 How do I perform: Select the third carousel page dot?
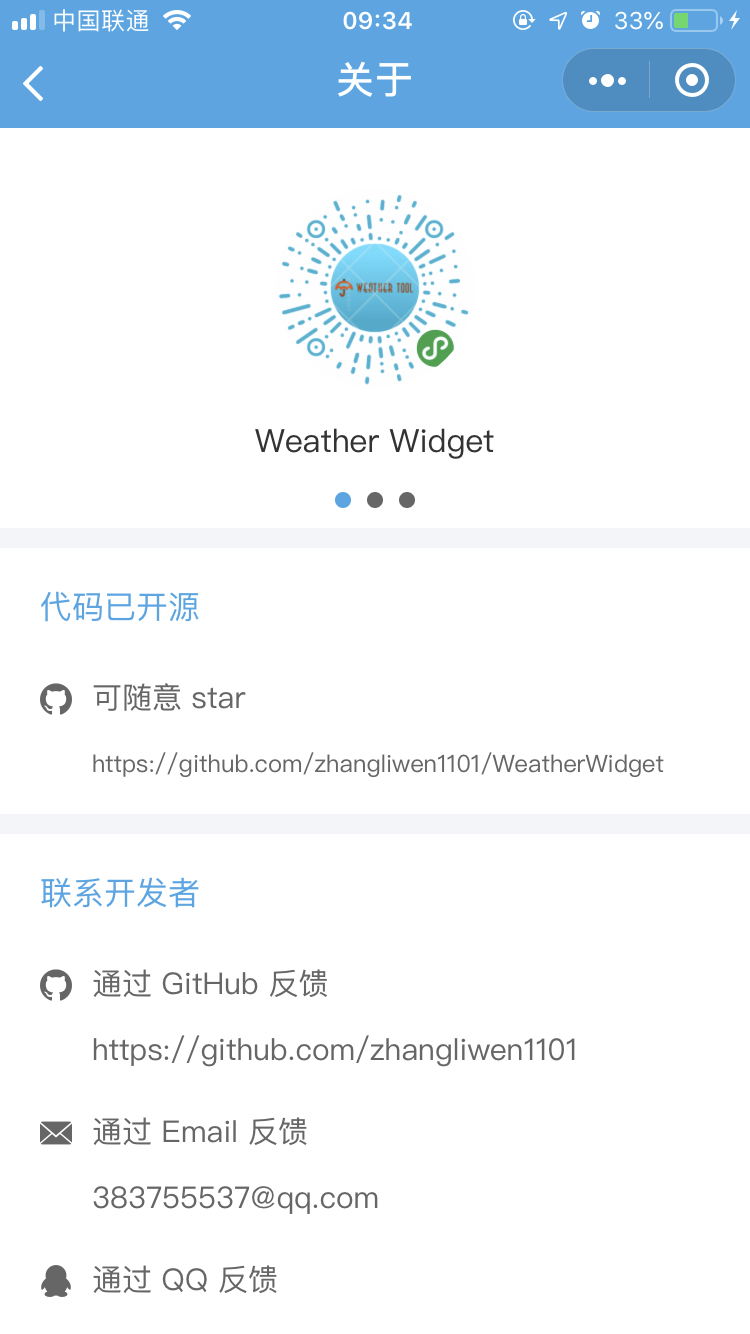(407, 500)
